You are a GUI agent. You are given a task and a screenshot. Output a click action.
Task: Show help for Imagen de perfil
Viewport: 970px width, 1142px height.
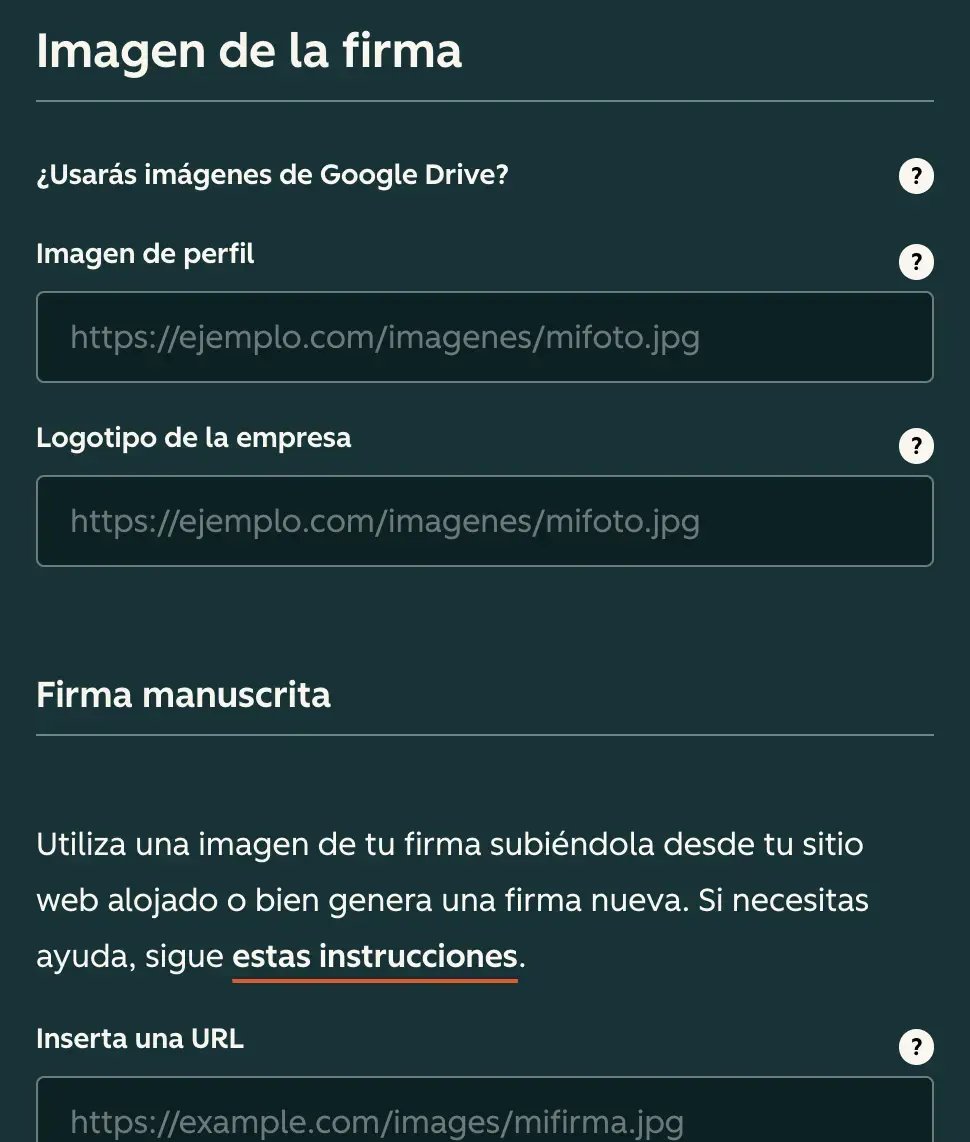tap(916, 263)
